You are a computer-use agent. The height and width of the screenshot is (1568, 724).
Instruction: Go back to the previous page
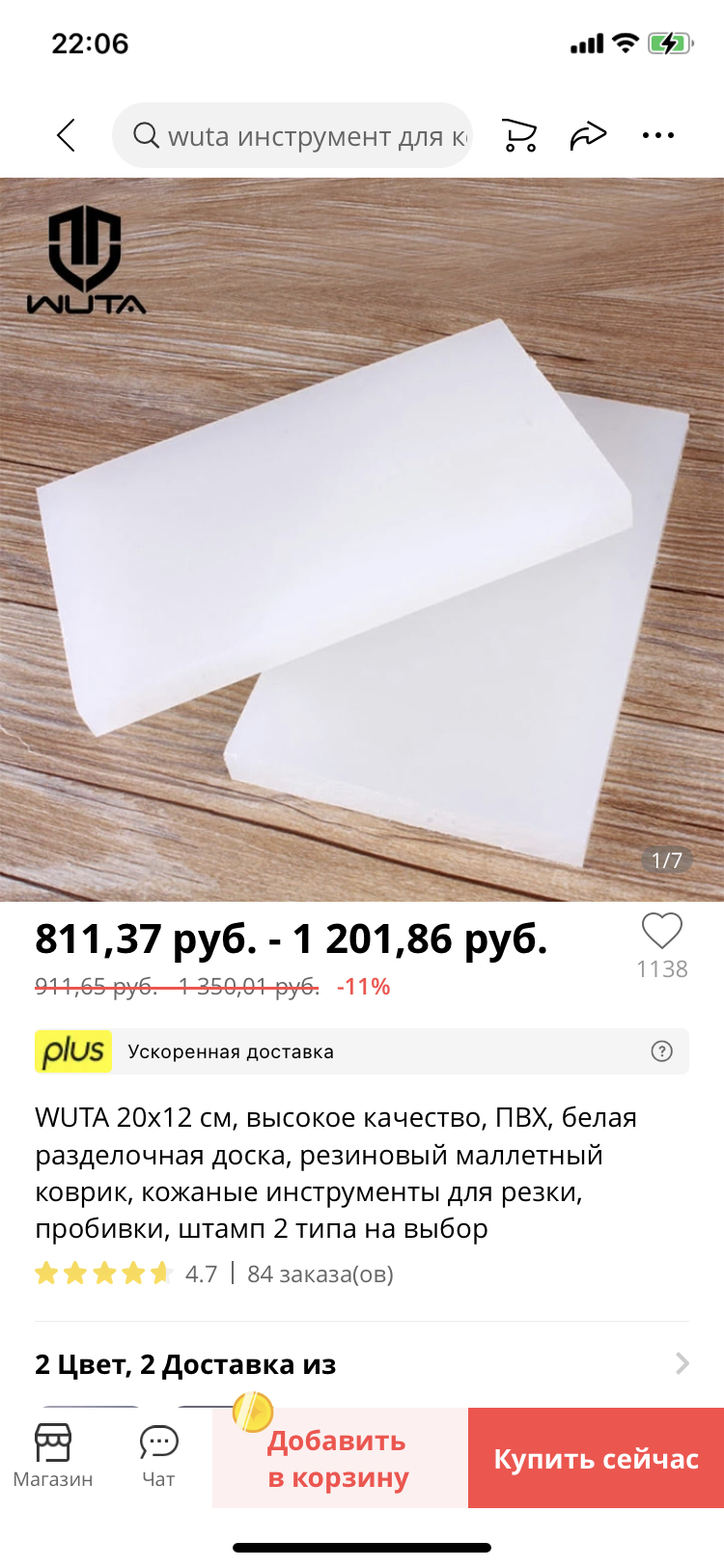pyautogui.click(x=66, y=135)
